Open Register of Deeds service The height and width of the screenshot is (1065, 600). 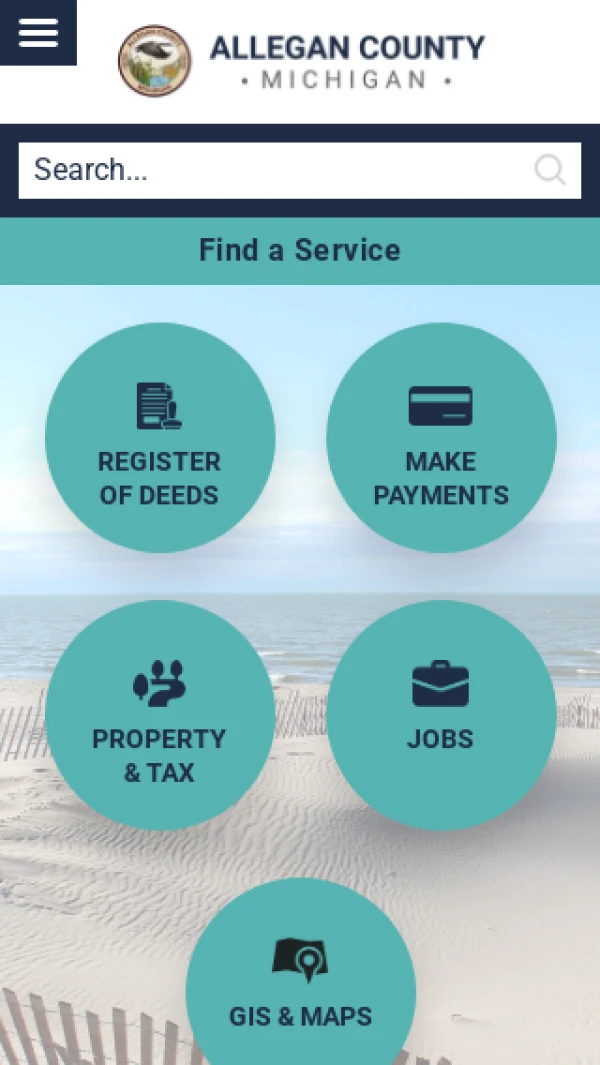(x=160, y=438)
